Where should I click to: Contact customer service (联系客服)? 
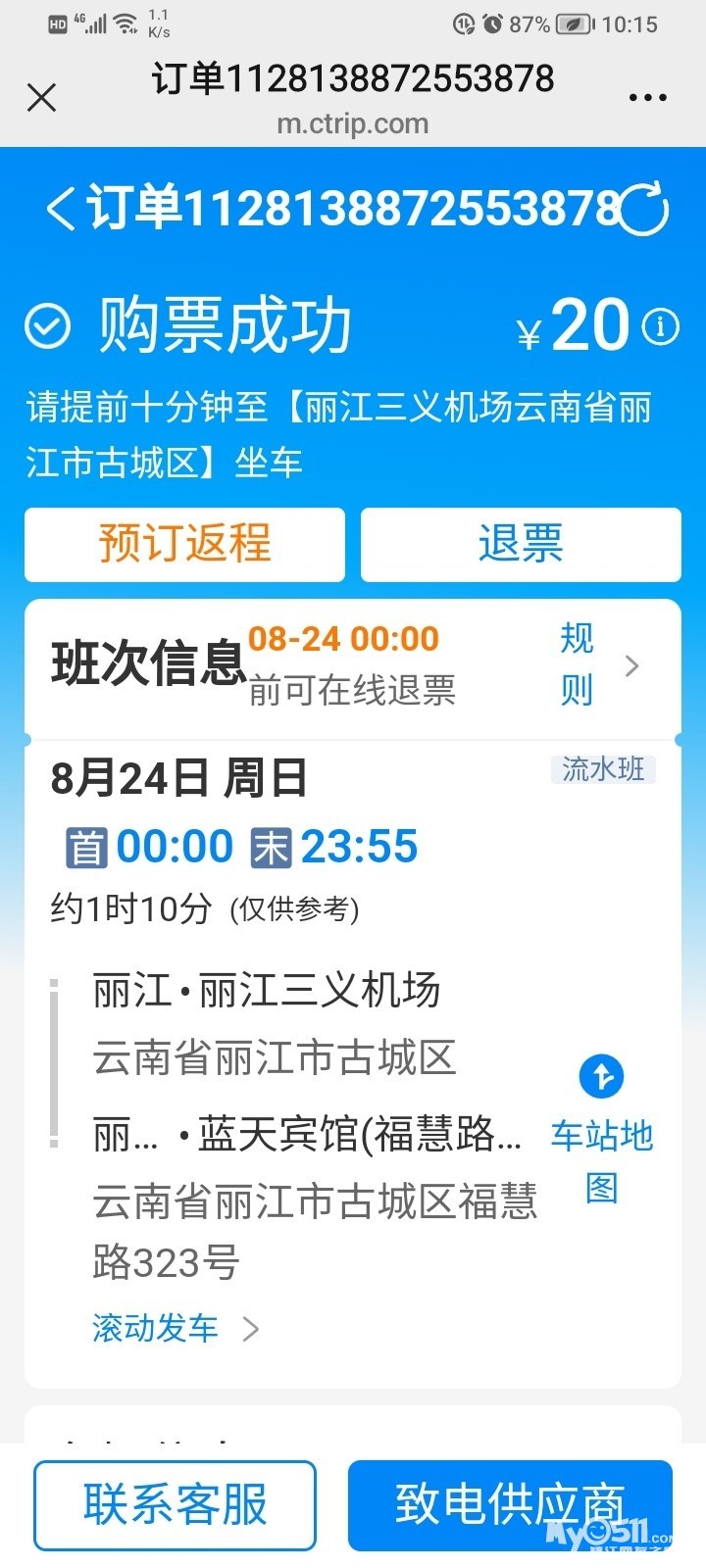coord(176,1504)
